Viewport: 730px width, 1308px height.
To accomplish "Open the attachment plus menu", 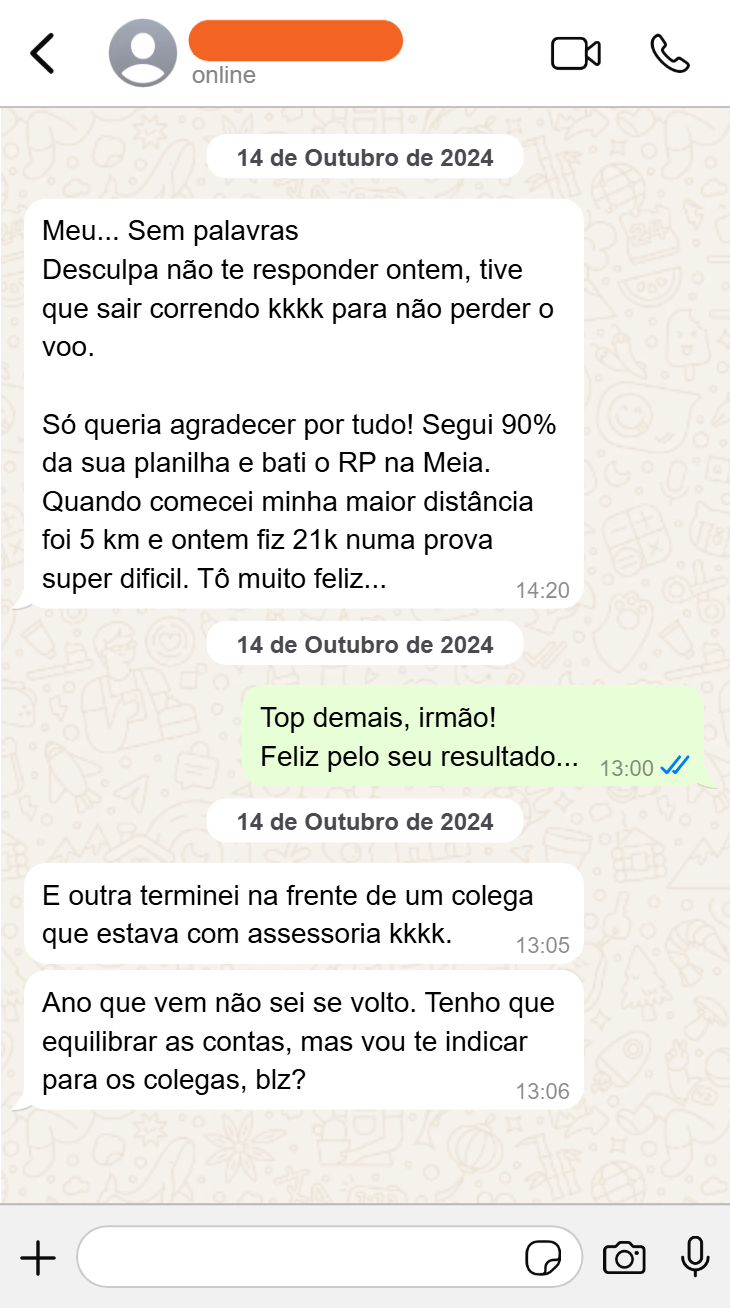I will coord(38,1258).
